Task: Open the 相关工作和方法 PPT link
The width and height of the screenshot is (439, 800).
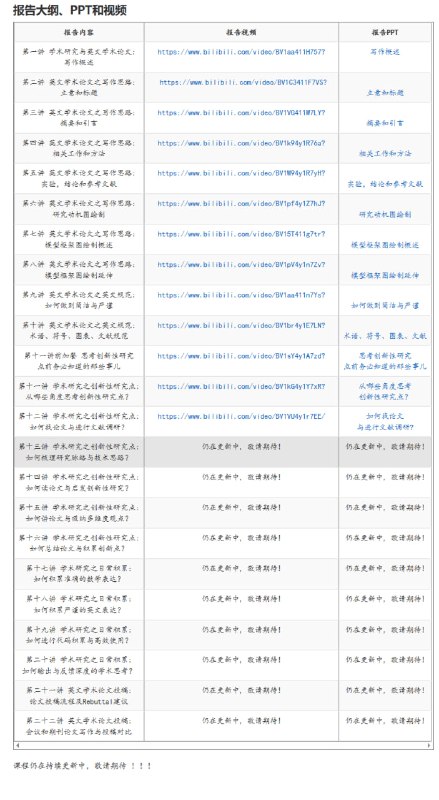Action: [x=385, y=154]
